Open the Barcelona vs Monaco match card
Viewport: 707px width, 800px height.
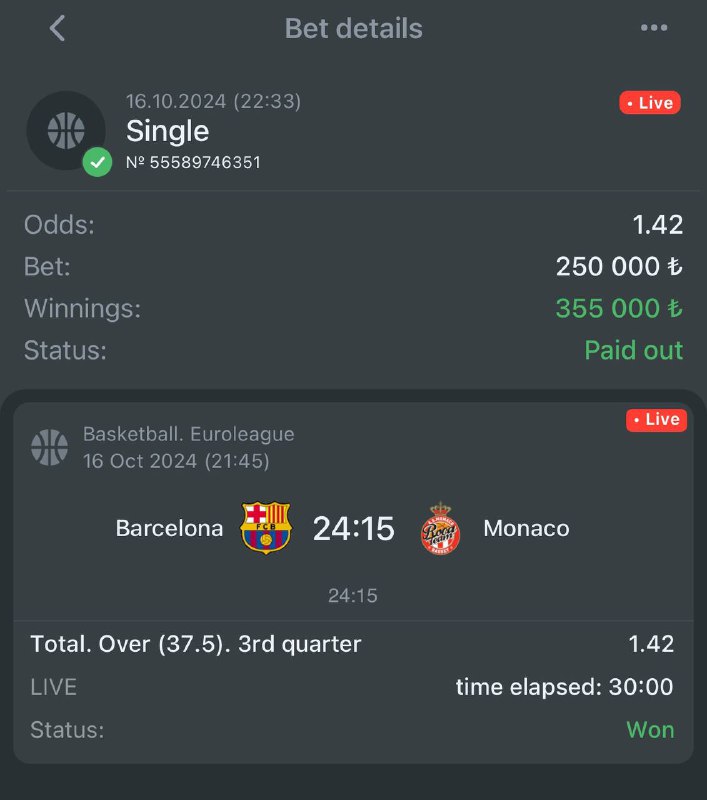point(353,528)
